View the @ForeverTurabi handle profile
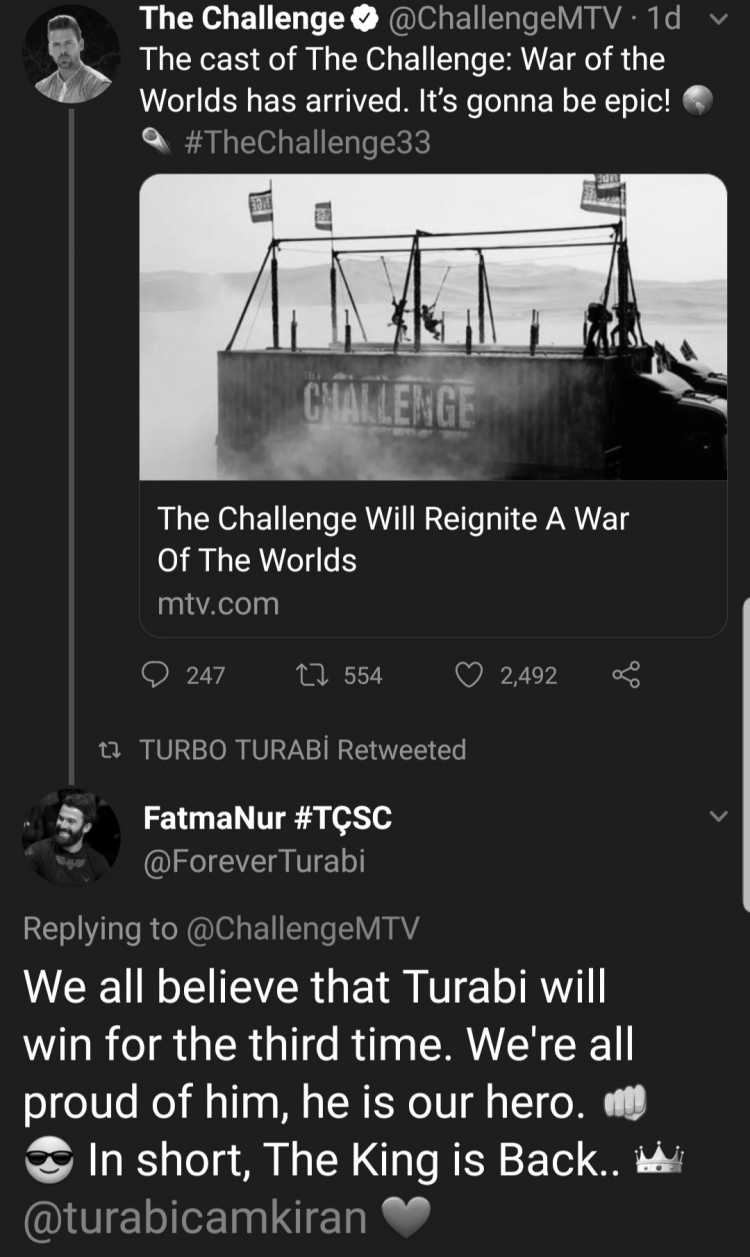 click(x=255, y=861)
